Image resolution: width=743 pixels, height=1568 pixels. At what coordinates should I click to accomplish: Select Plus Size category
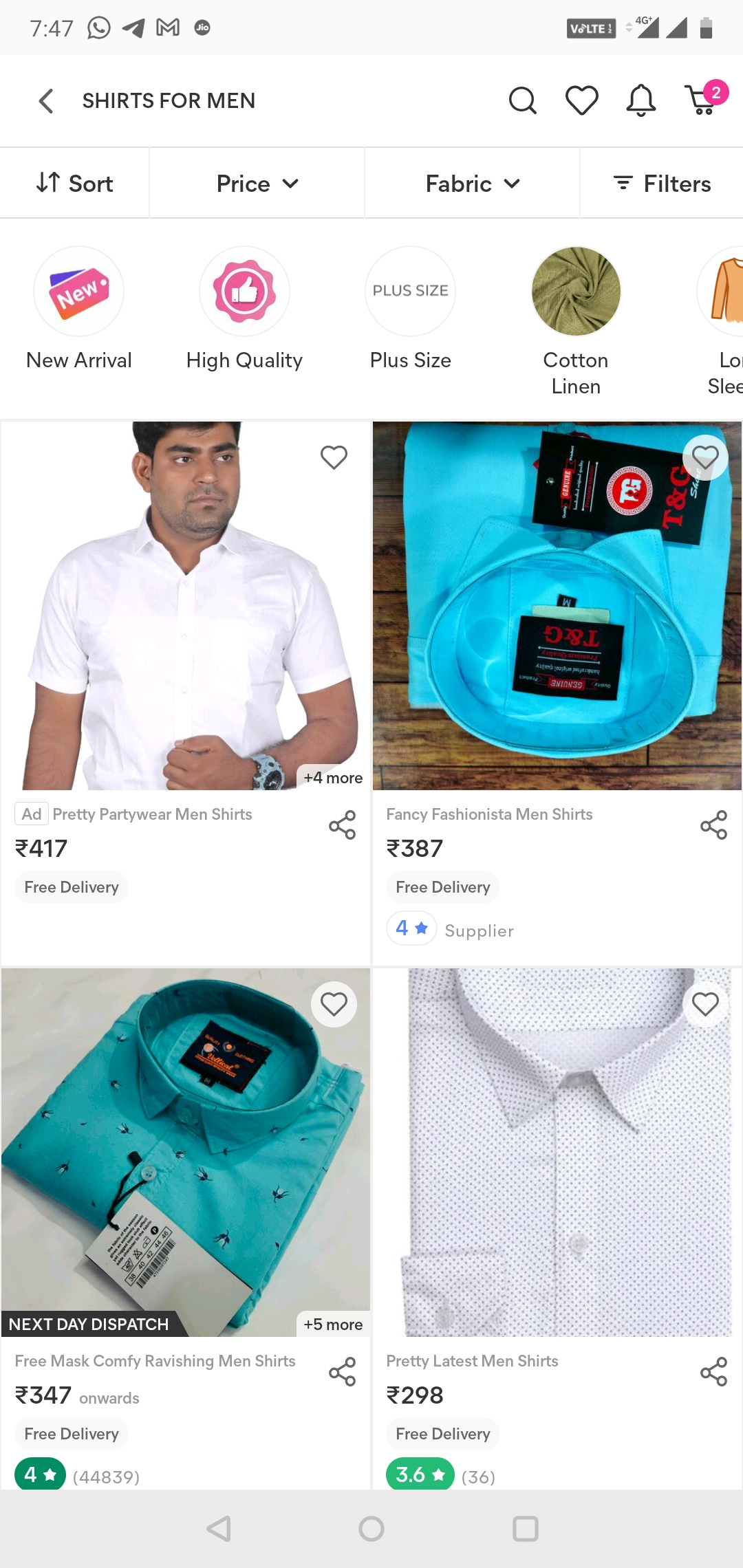(410, 292)
